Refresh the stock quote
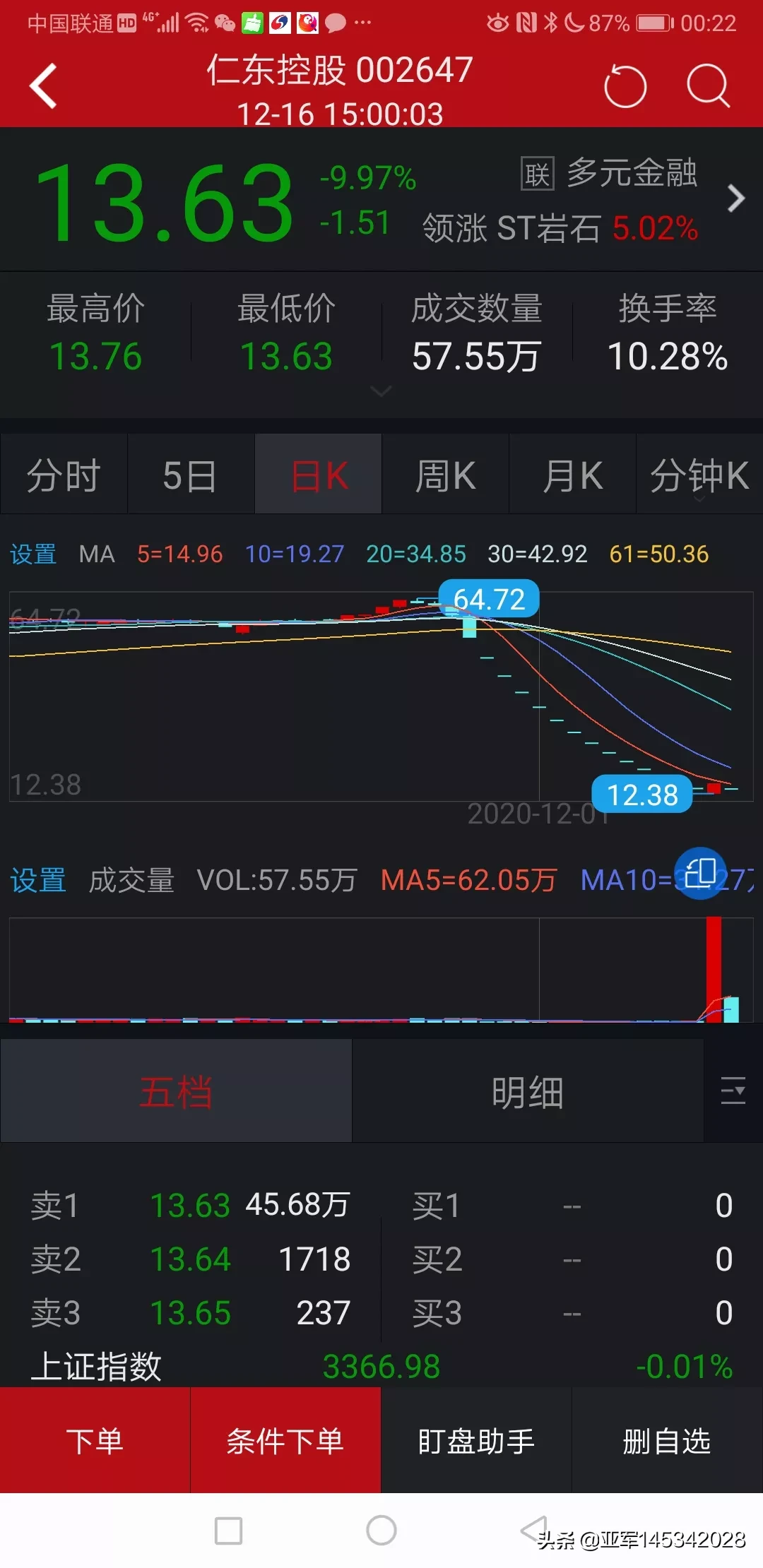763x1568 pixels. (625, 86)
